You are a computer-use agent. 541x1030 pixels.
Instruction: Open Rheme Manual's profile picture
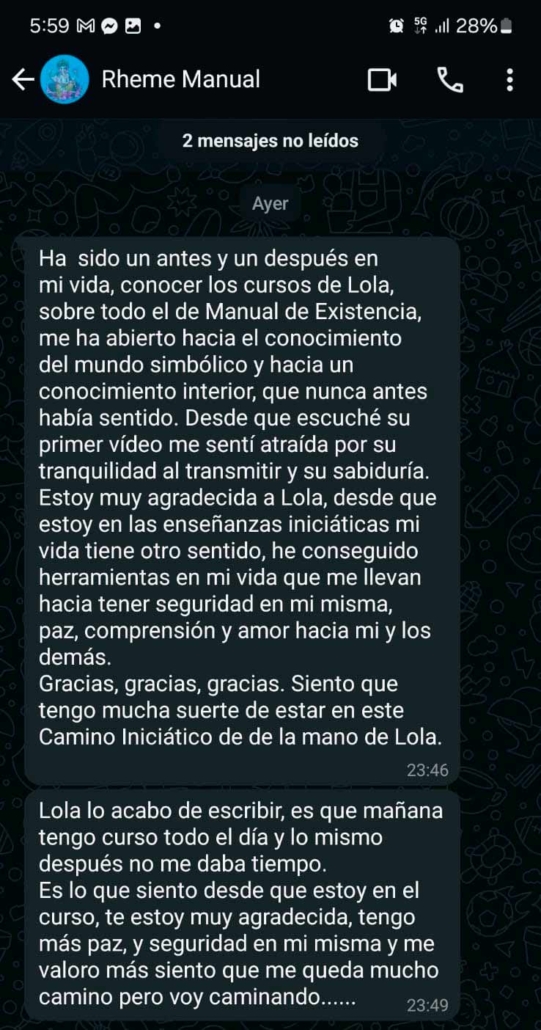(64, 79)
